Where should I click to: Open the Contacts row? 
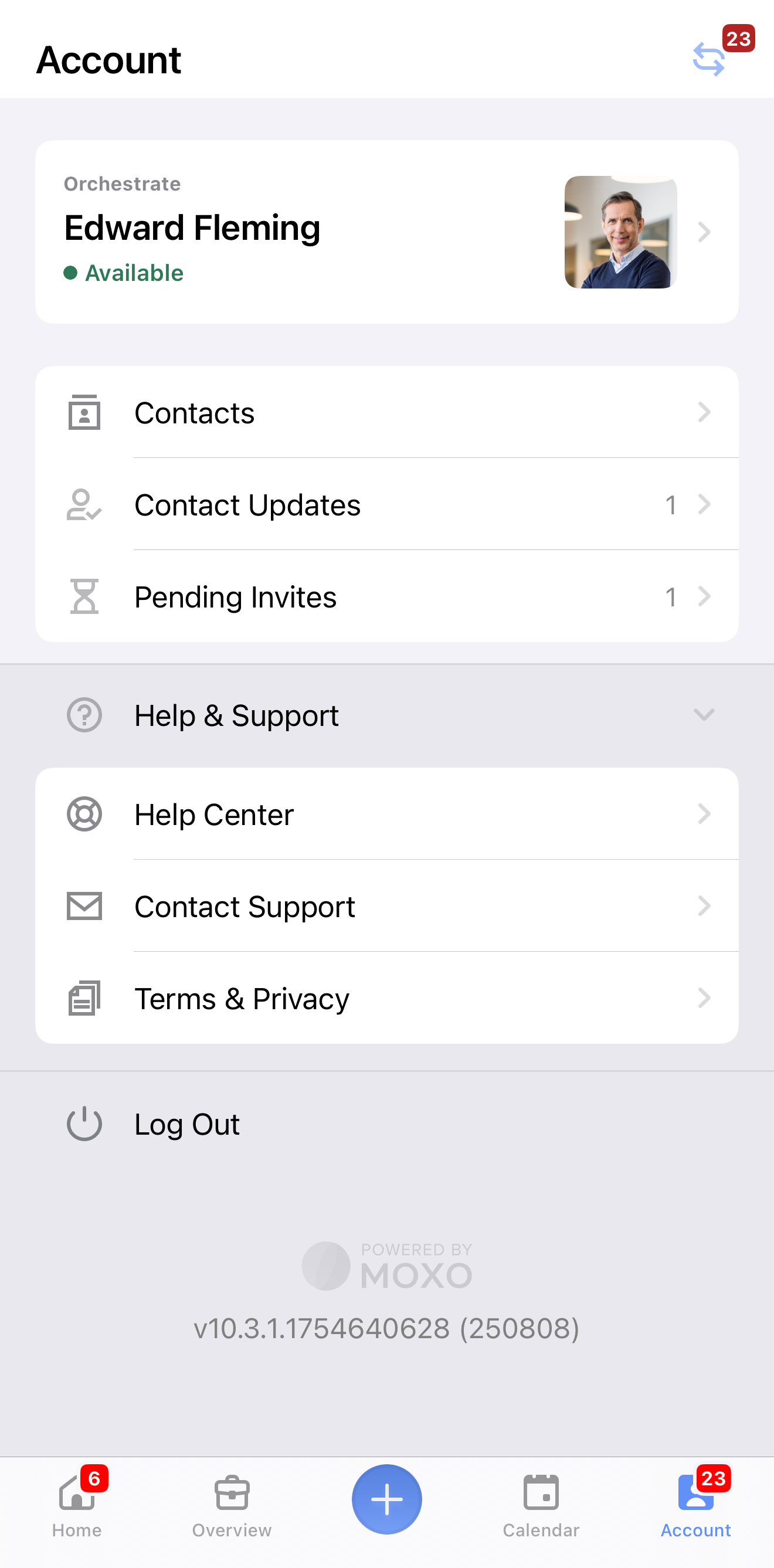(387, 412)
